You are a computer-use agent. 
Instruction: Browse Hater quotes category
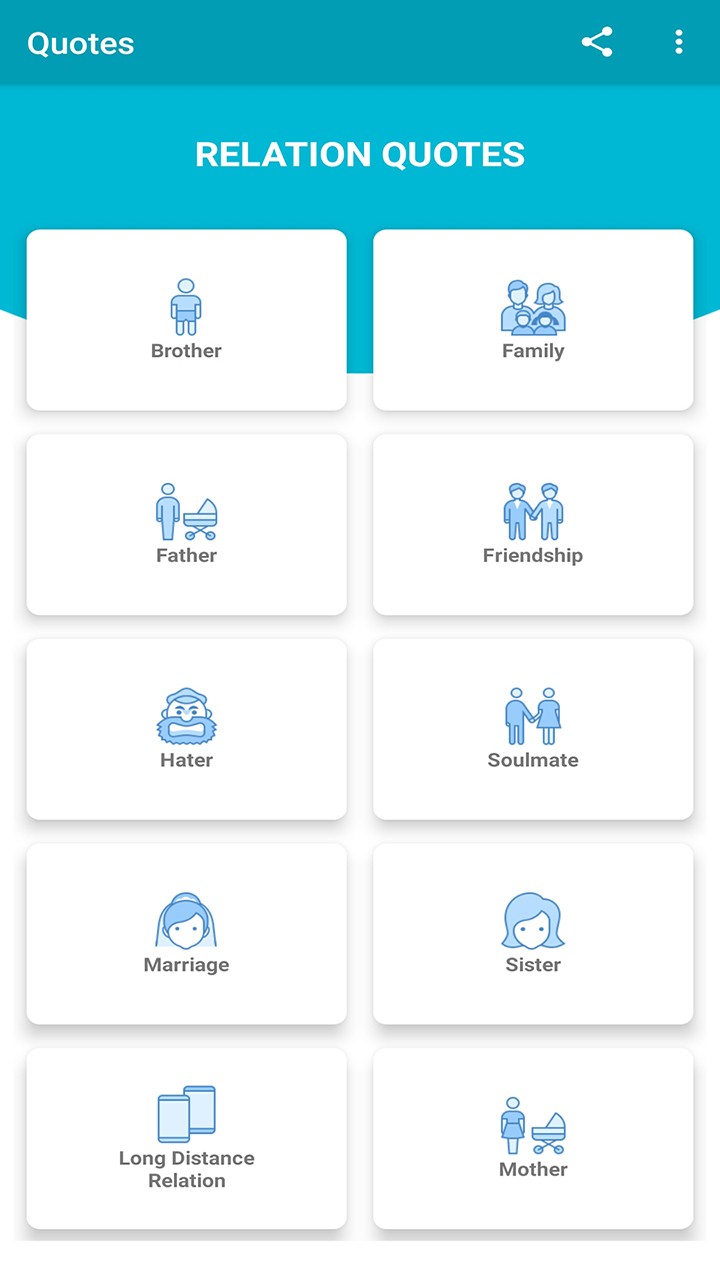187,729
